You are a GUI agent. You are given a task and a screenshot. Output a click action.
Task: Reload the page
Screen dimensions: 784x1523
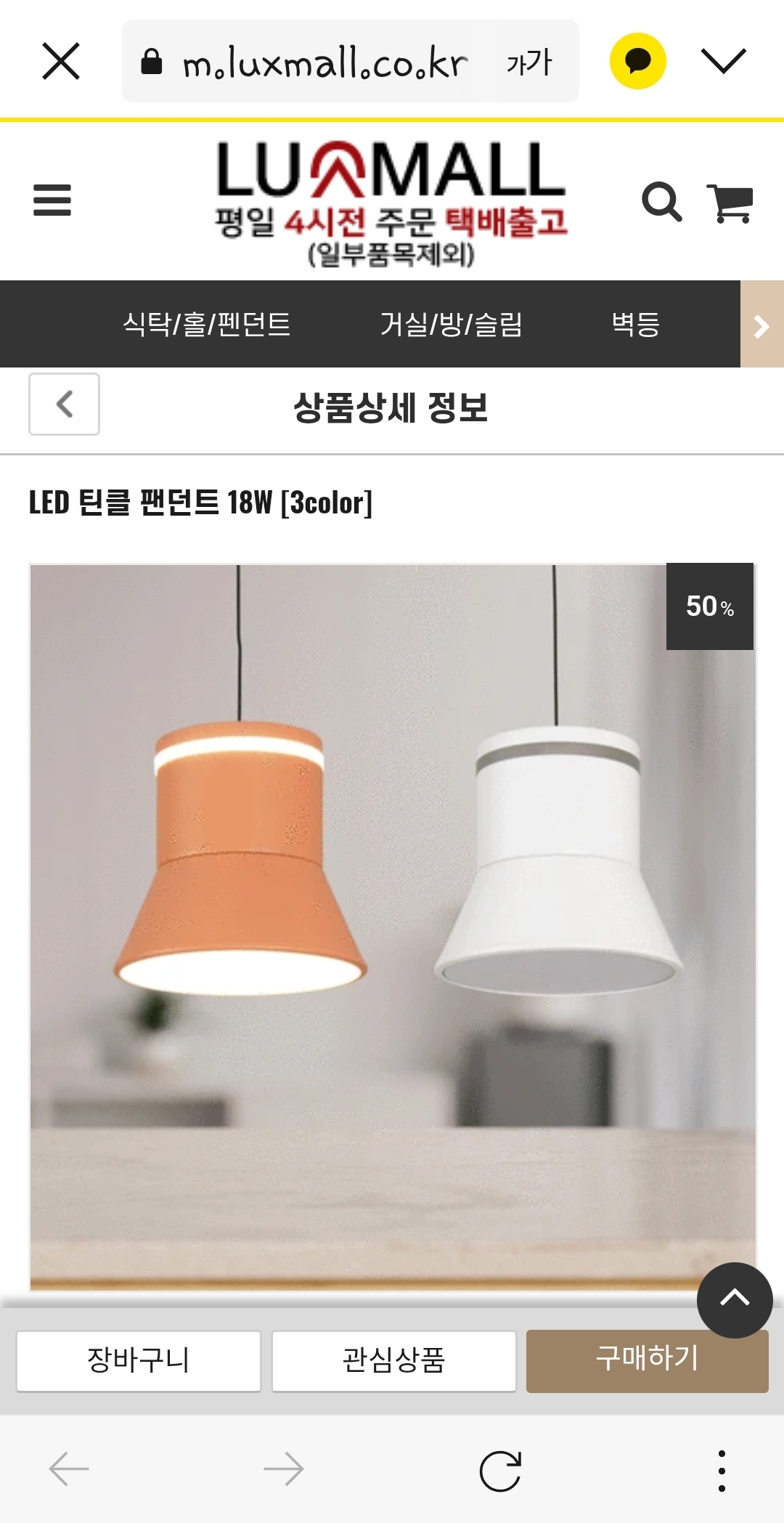(500, 1471)
